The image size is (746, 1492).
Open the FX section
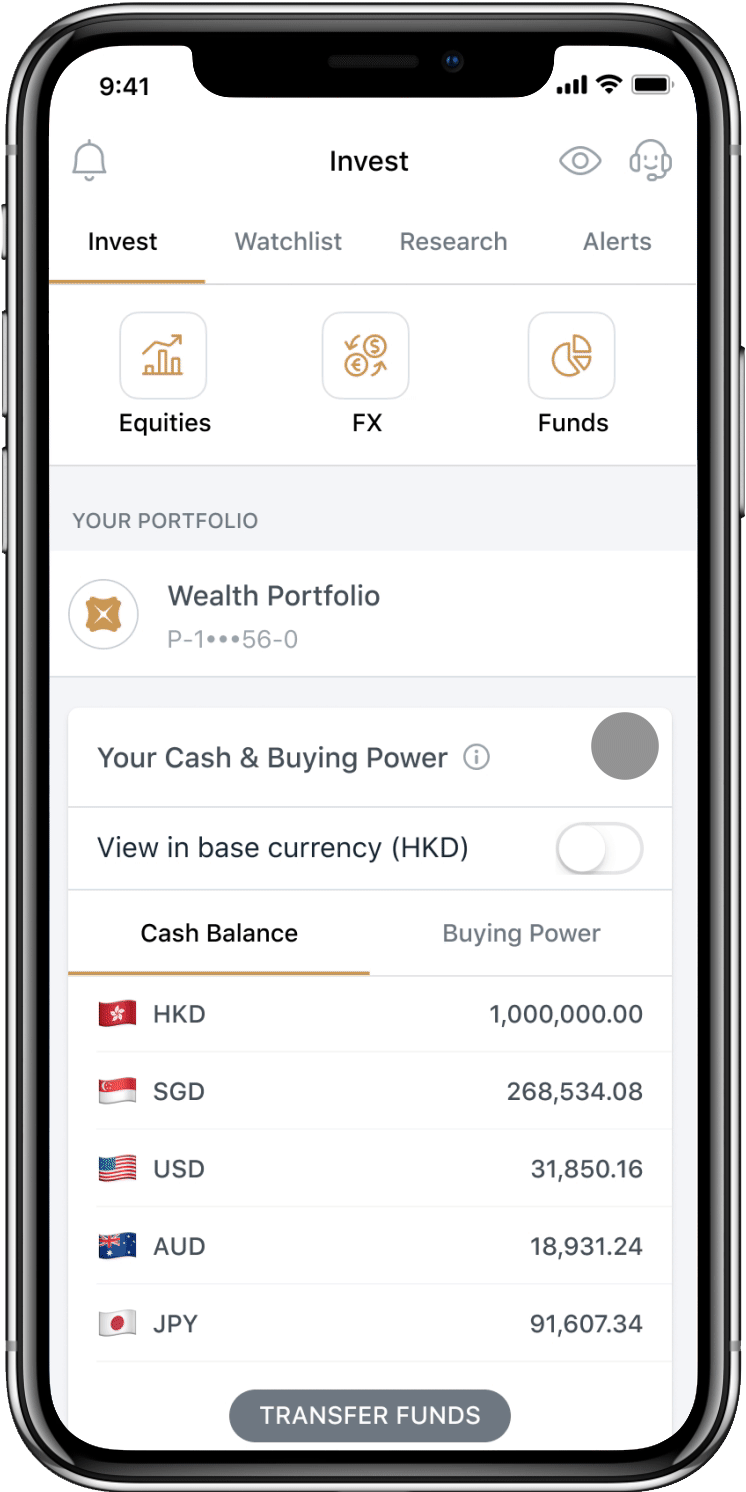(x=366, y=373)
